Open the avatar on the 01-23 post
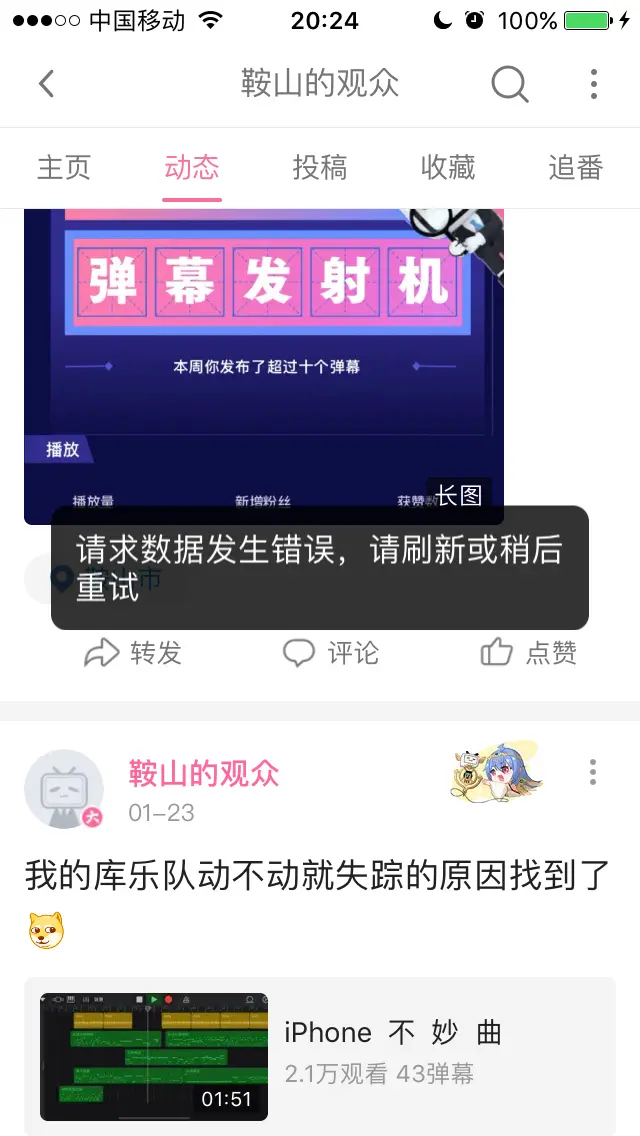 (x=64, y=789)
